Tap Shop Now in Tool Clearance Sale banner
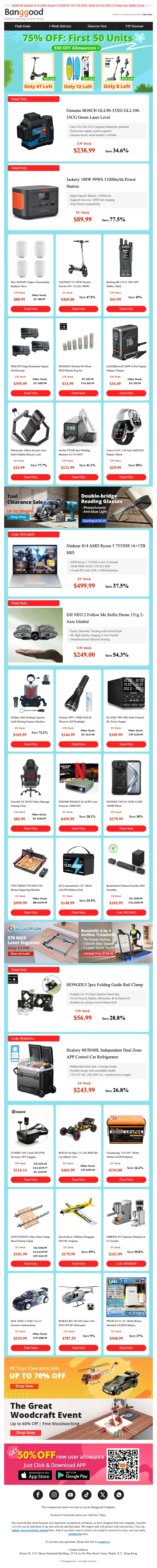Image resolution: width=157 pixels, height=1568 pixels. (18, 517)
